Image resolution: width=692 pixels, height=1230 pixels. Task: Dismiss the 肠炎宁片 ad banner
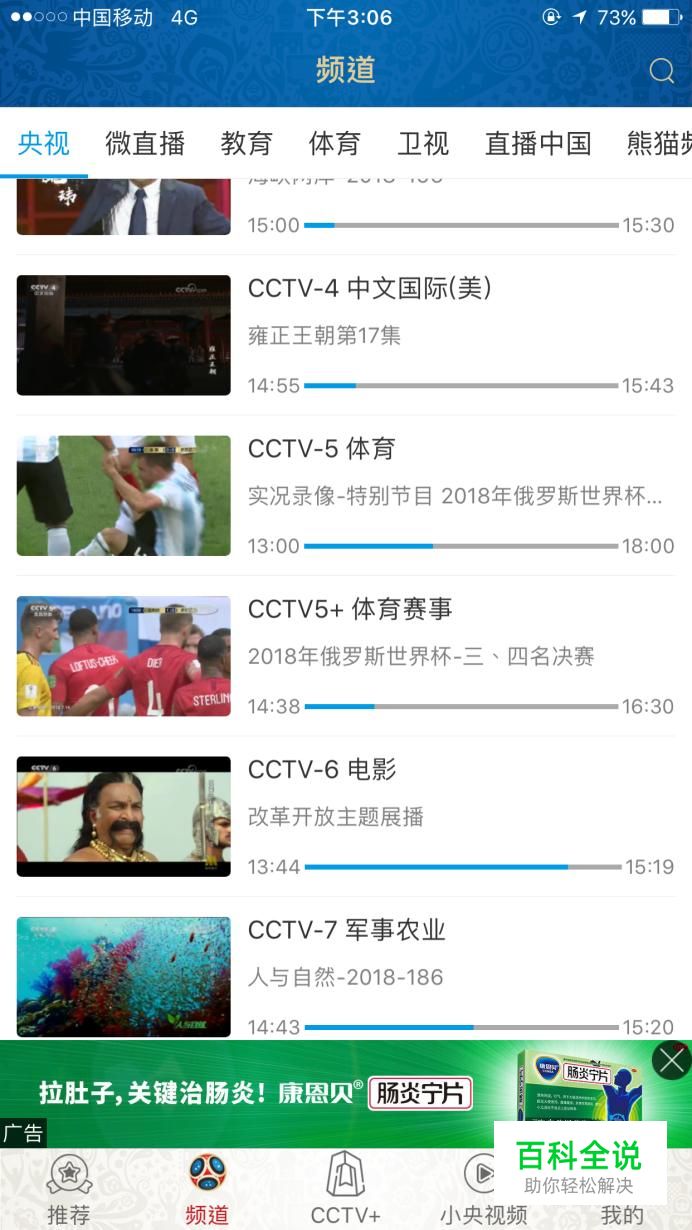click(x=671, y=1060)
